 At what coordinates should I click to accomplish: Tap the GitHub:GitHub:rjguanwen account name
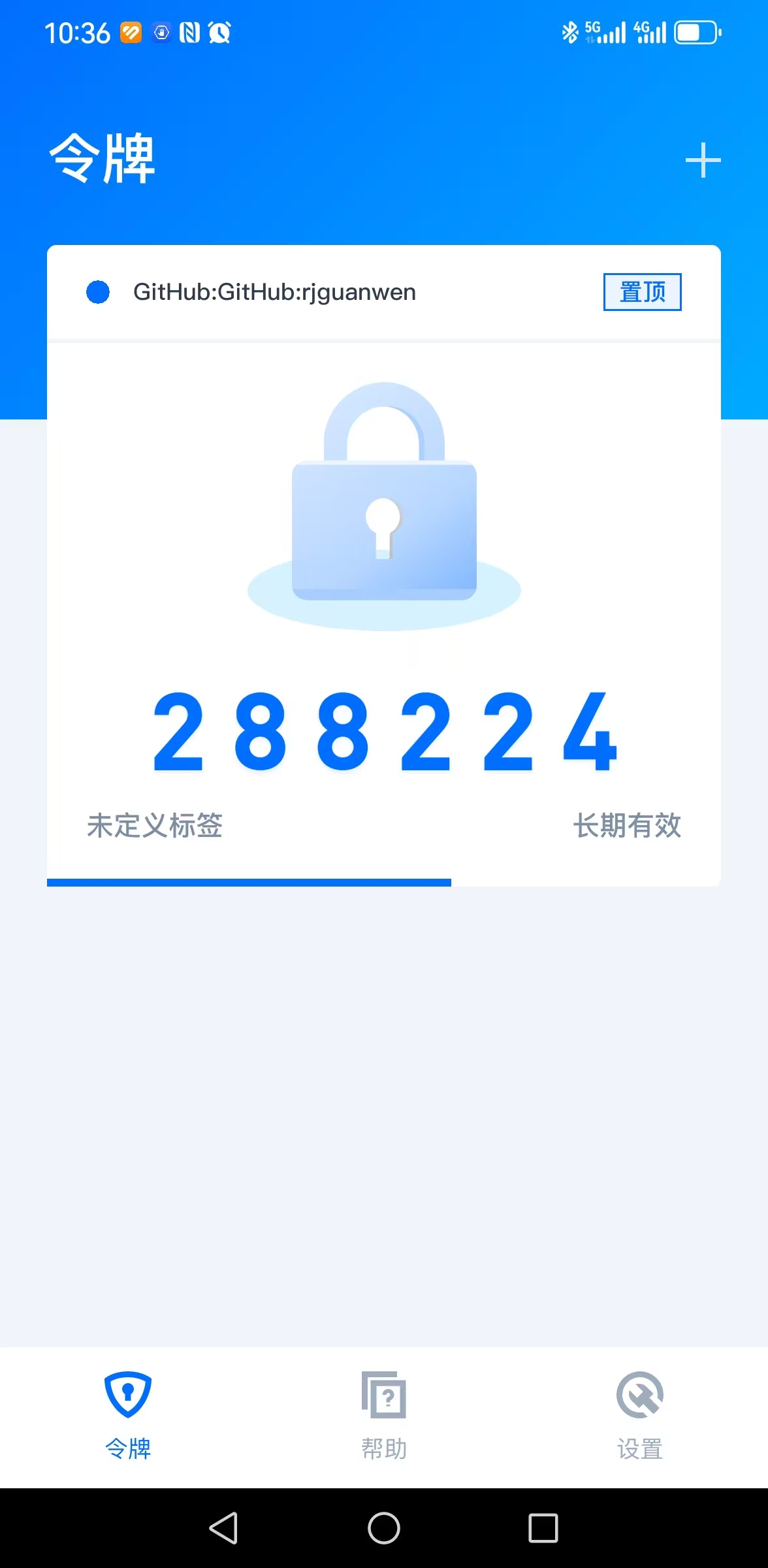click(x=275, y=292)
